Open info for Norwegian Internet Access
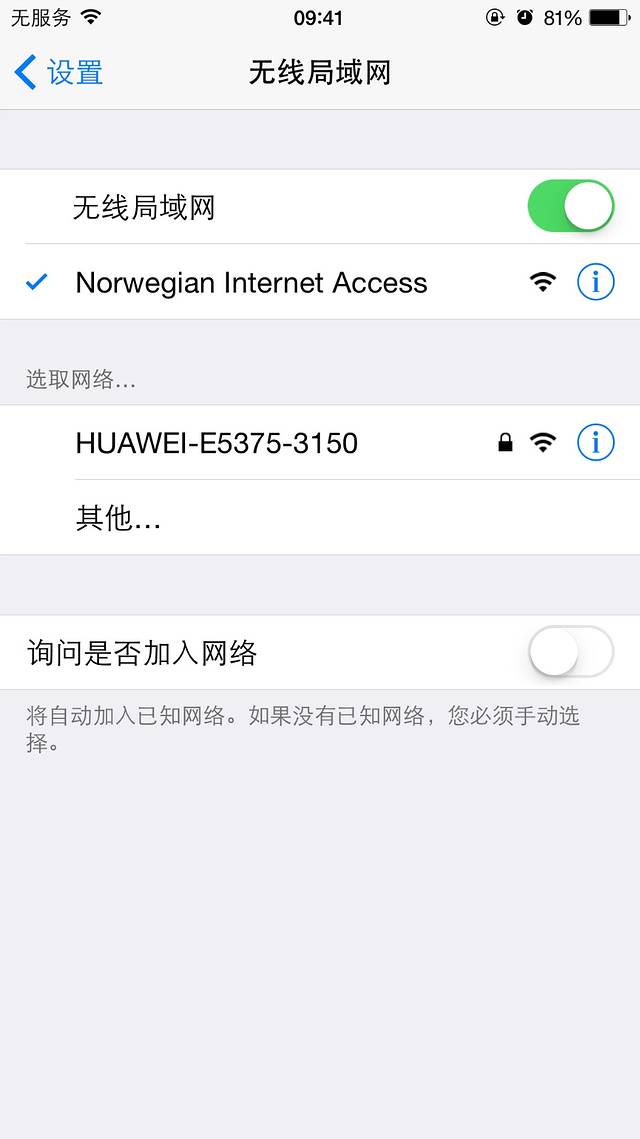Viewport: 640px width, 1139px height. (596, 283)
